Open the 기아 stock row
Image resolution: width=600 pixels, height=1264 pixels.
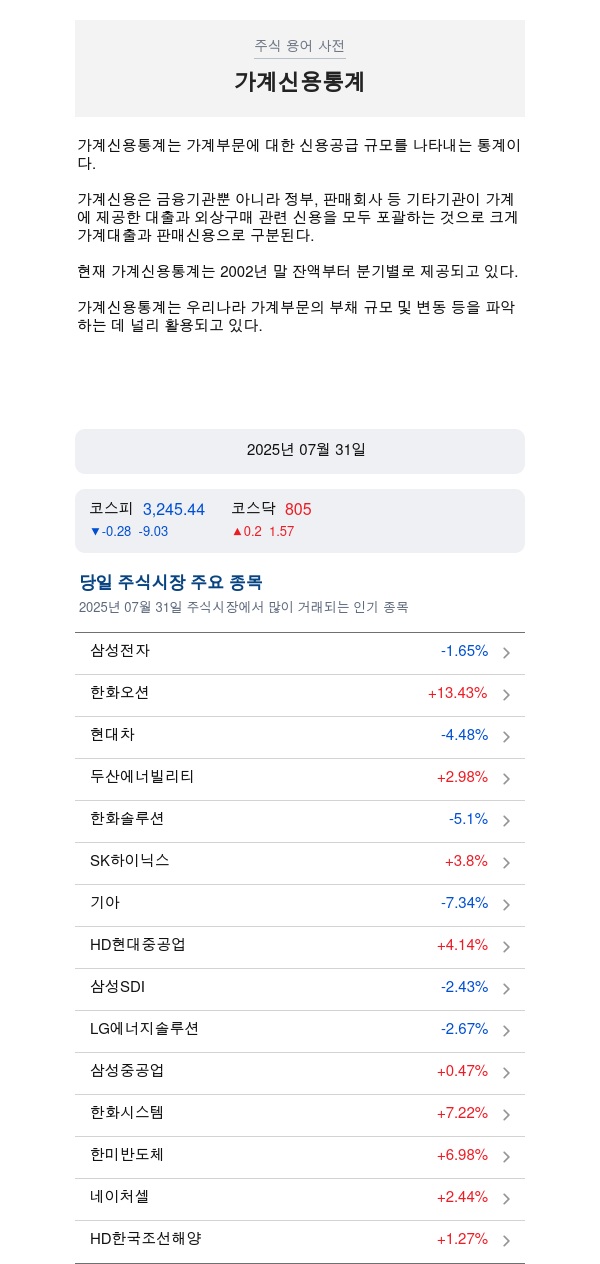point(300,905)
